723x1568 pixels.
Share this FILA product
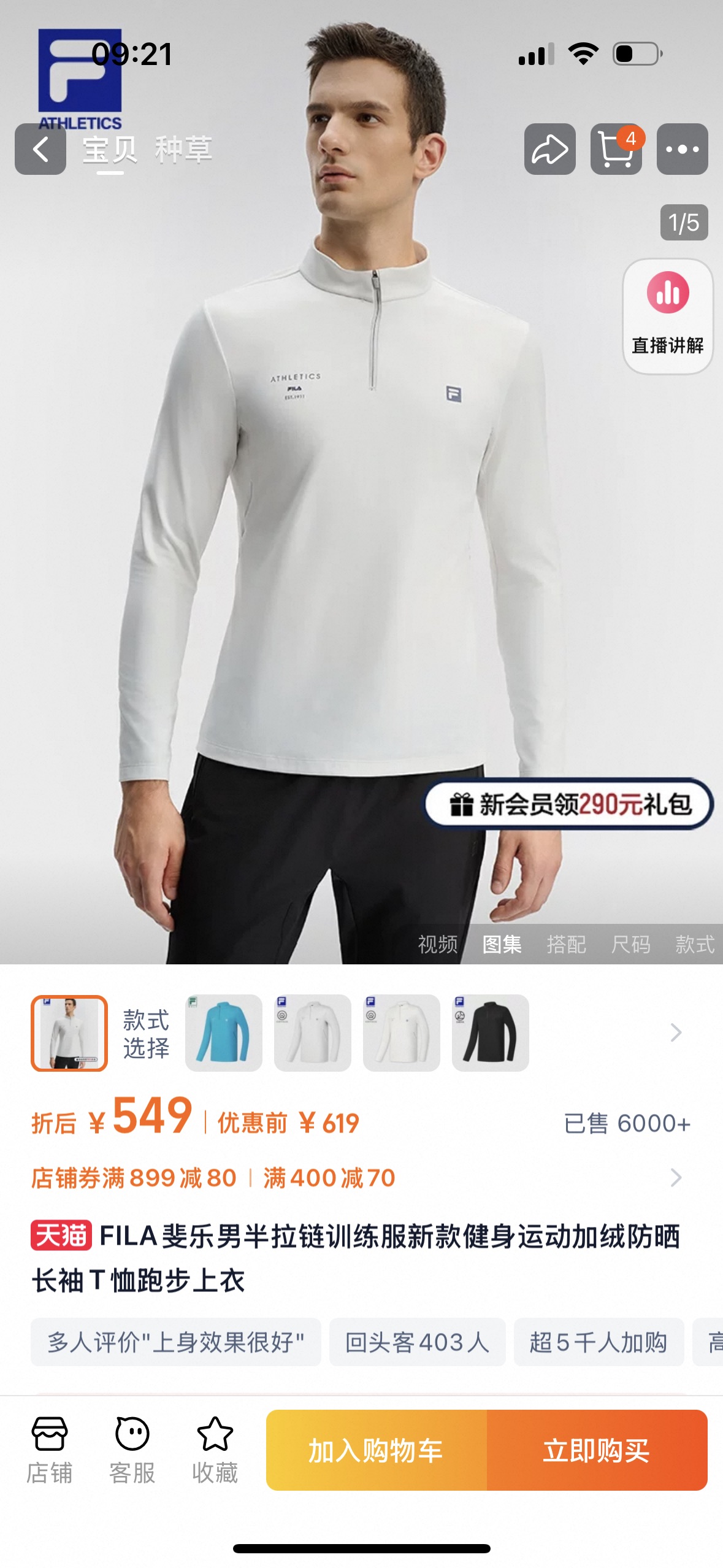click(x=549, y=149)
